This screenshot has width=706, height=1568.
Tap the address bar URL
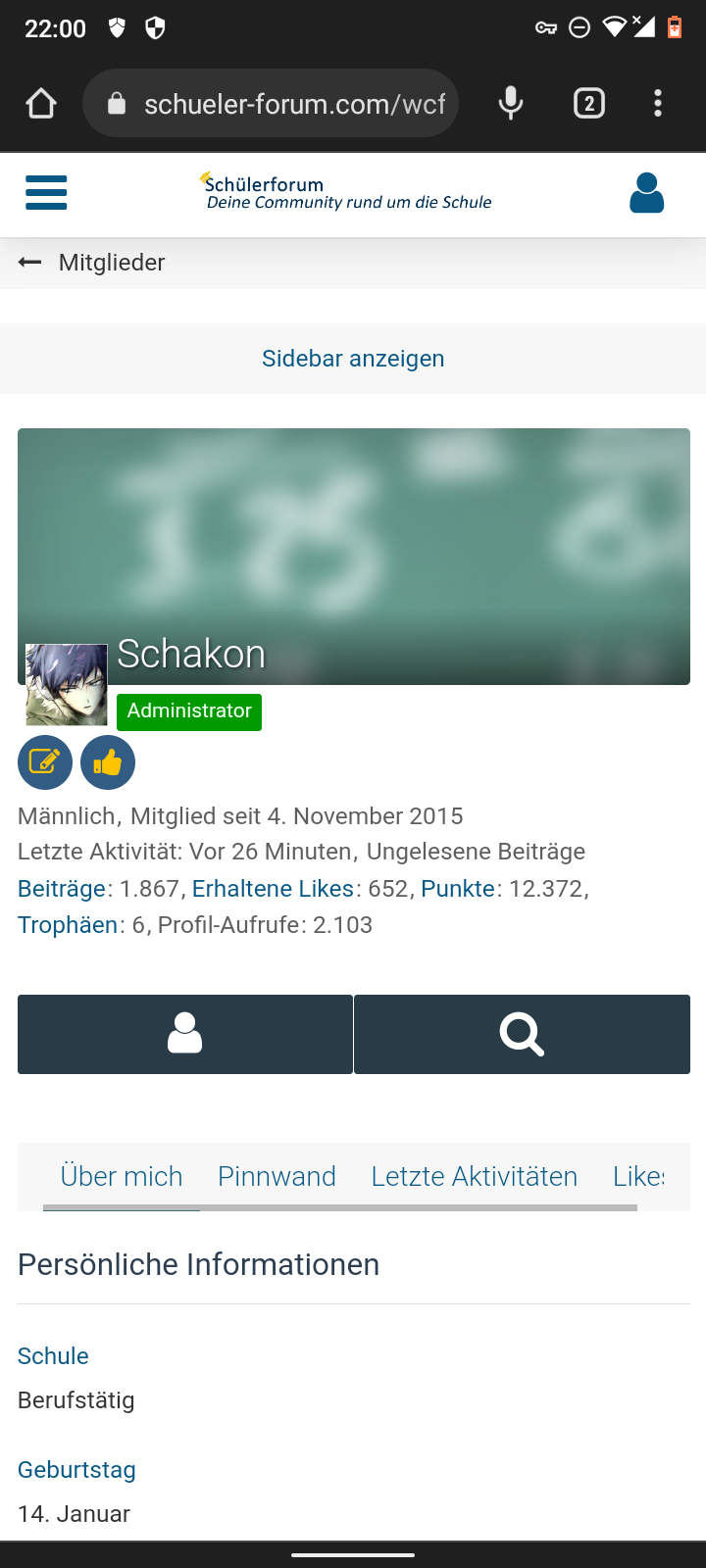294,104
